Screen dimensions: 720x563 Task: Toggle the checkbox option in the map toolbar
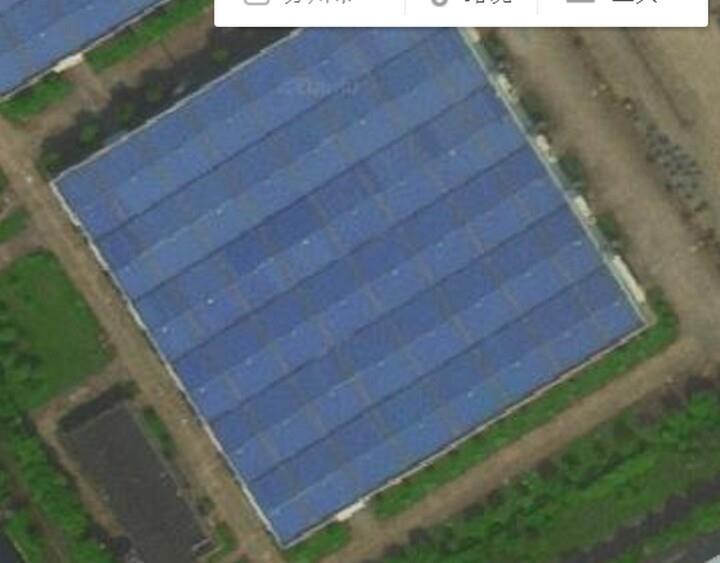[x=257, y=3]
